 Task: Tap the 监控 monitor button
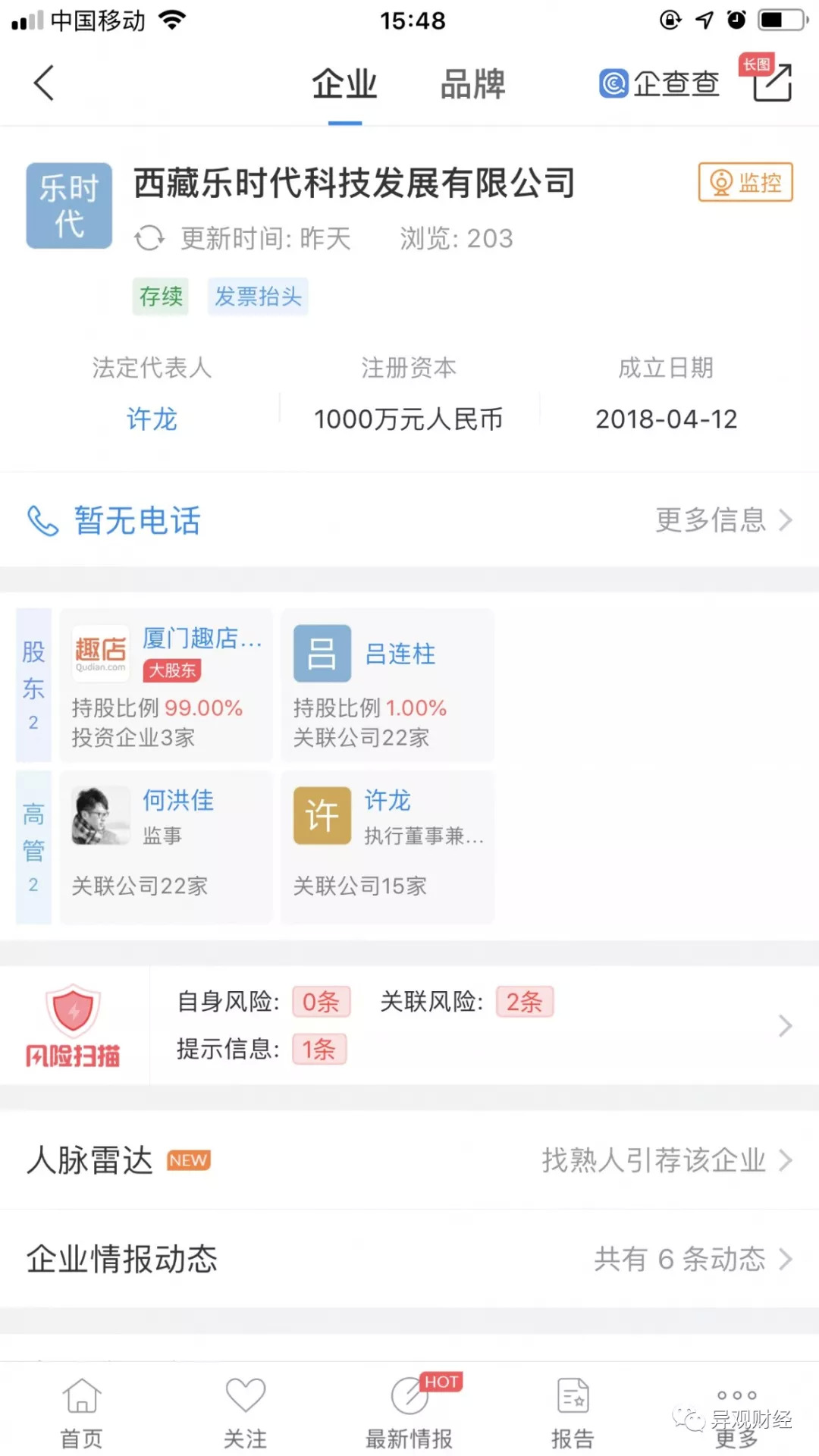point(745,182)
